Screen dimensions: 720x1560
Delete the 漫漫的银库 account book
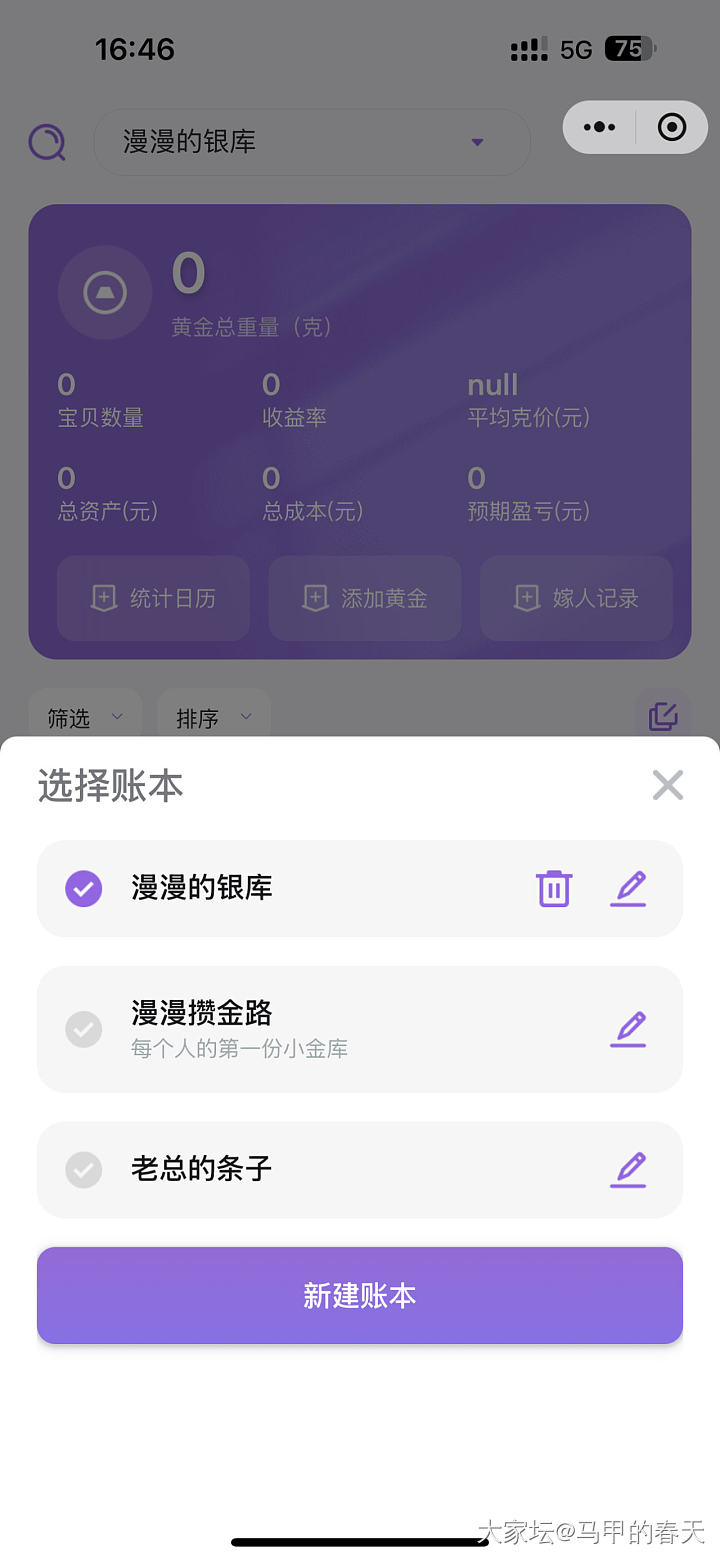(x=553, y=888)
